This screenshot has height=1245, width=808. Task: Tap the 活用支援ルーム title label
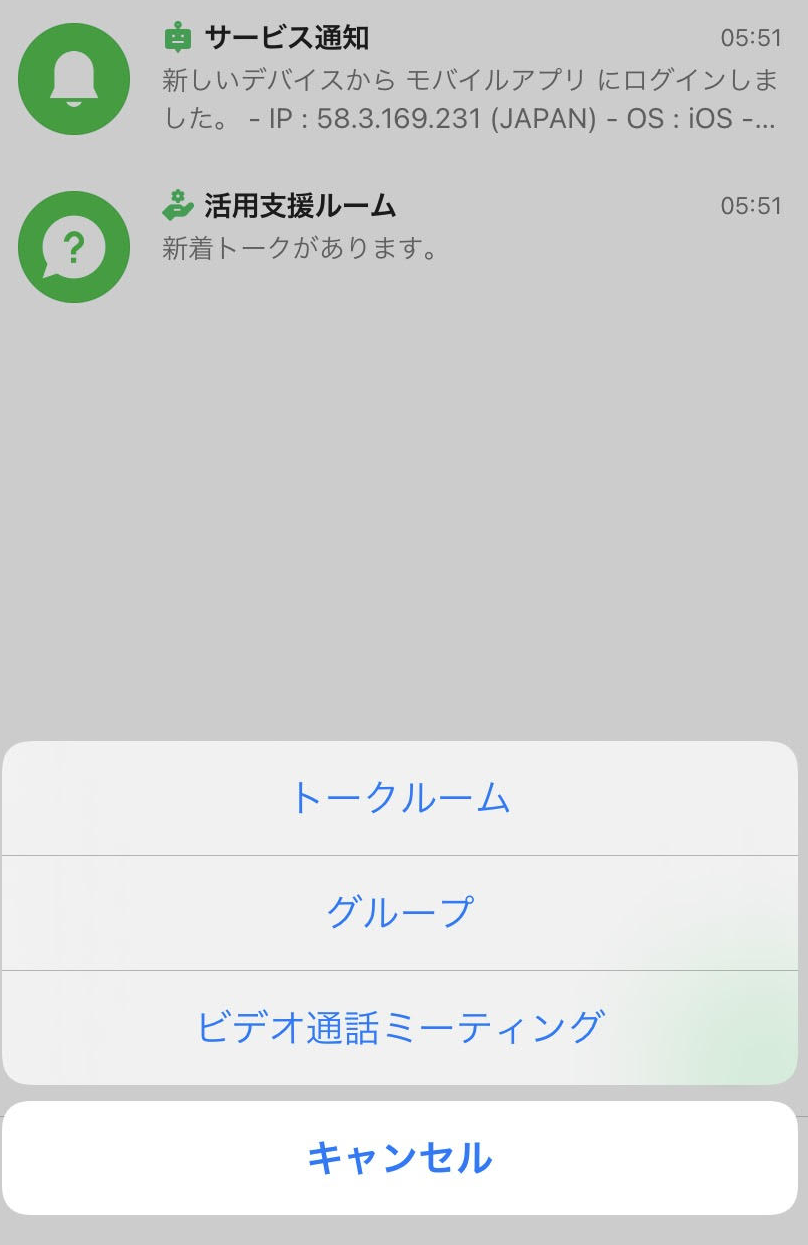point(299,206)
